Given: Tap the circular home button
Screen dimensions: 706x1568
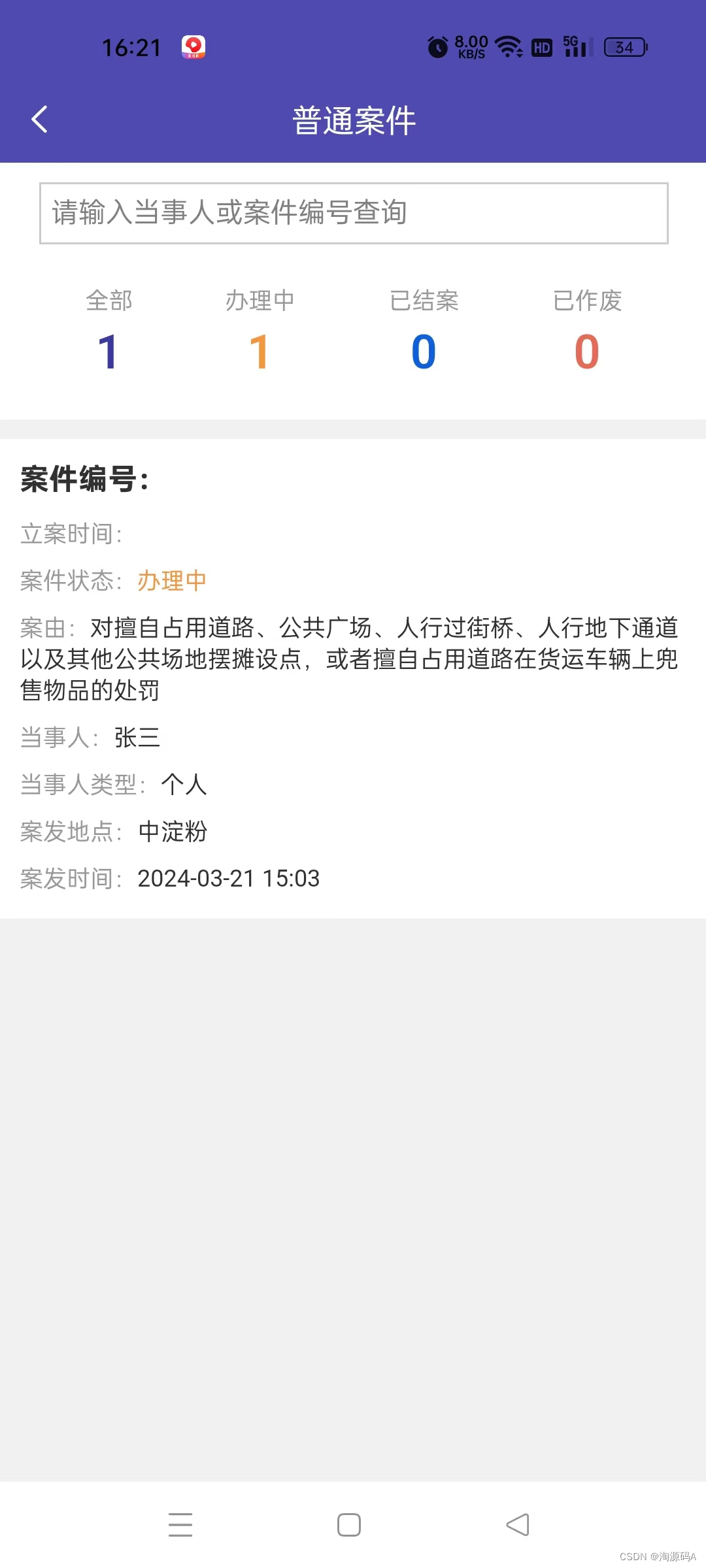Looking at the screenshot, I should tap(350, 1524).
